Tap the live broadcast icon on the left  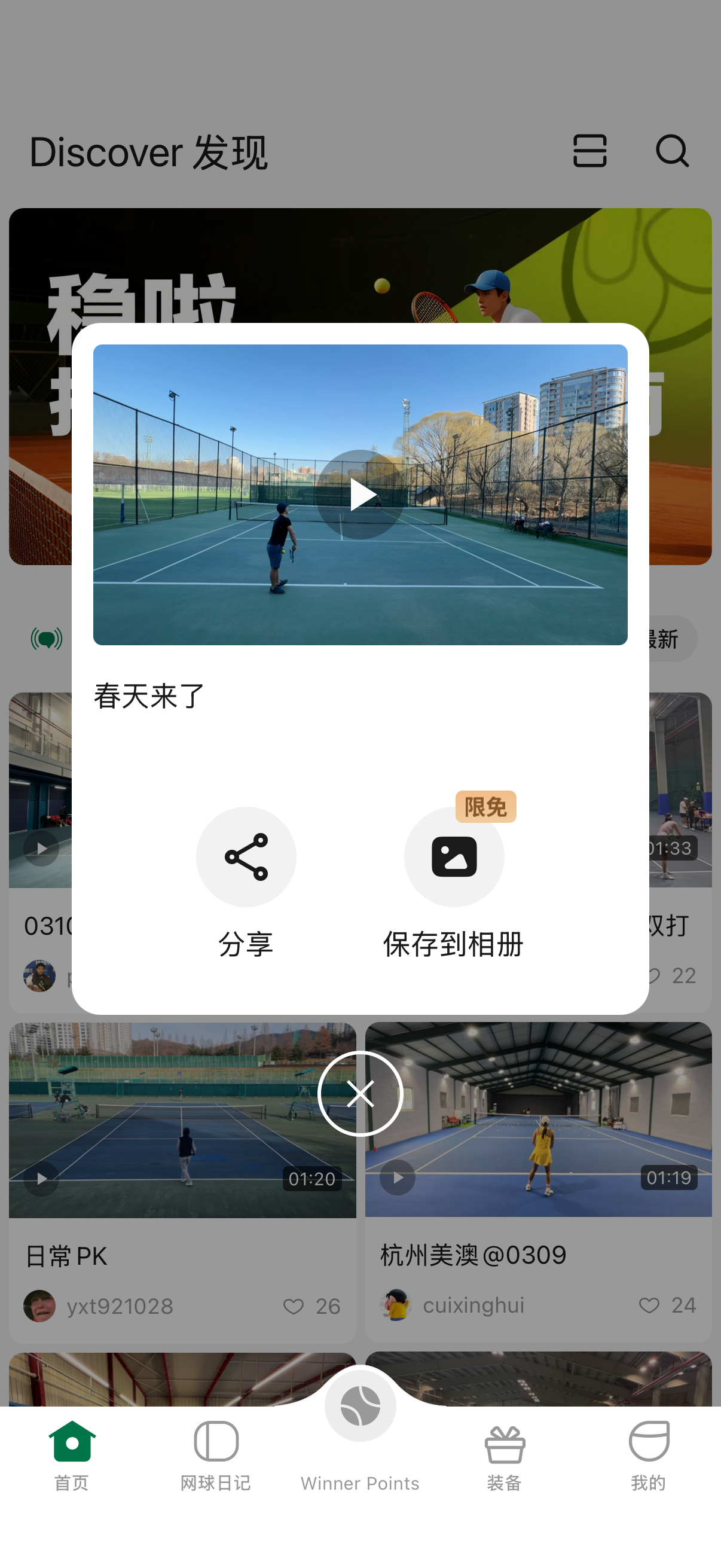(x=44, y=639)
